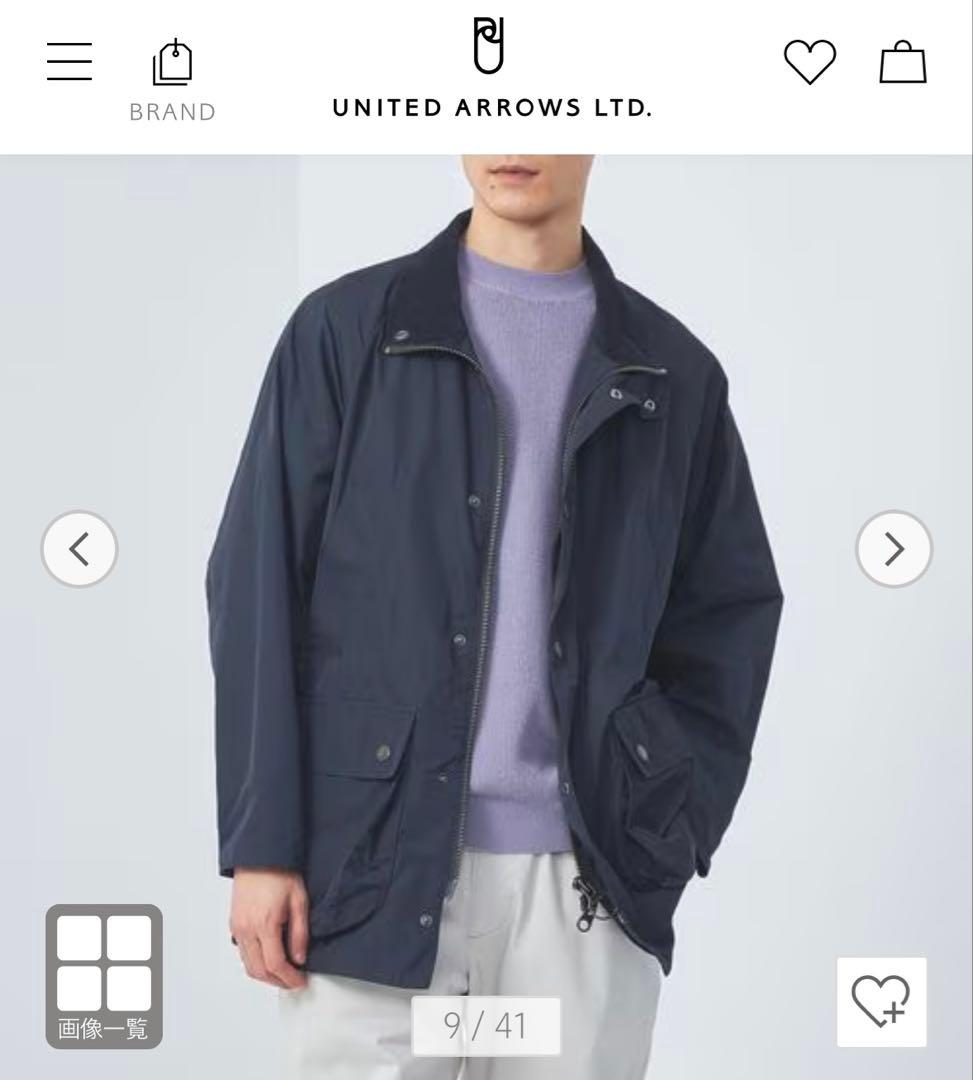Go to the previous product image
973x1080 pixels.
[x=80, y=550]
